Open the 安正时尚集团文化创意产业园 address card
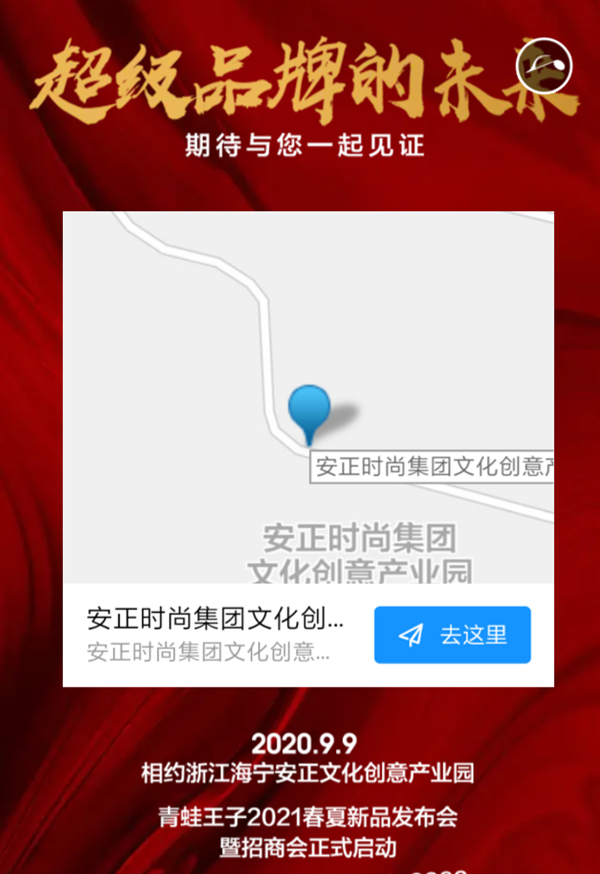This screenshot has height=874, width=600. point(216,634)
